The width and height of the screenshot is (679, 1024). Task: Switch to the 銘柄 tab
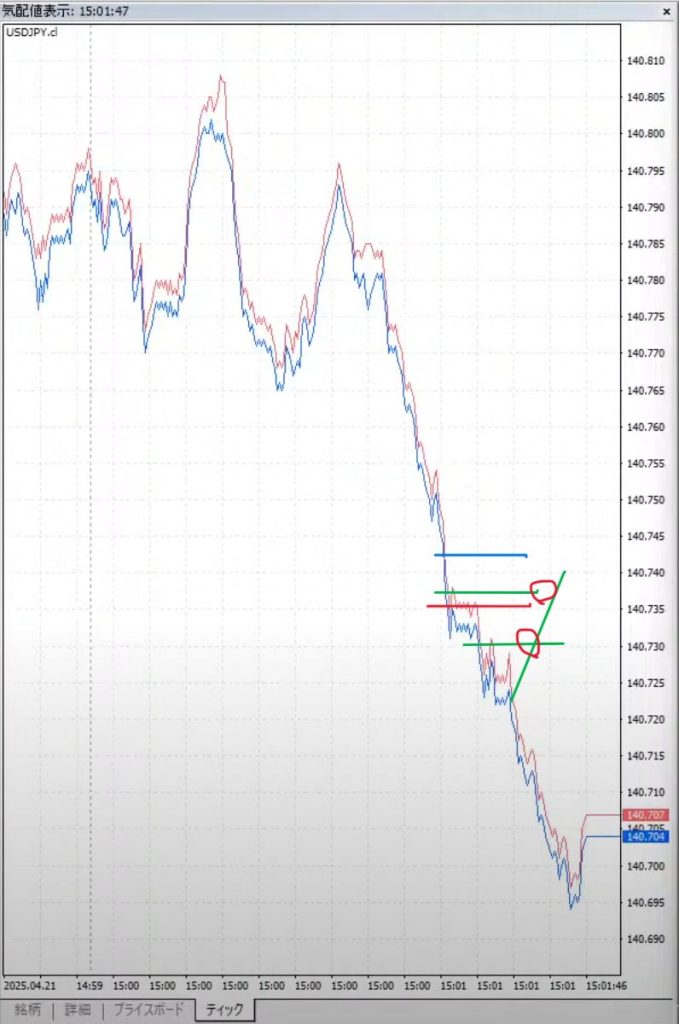(28, 1009)
